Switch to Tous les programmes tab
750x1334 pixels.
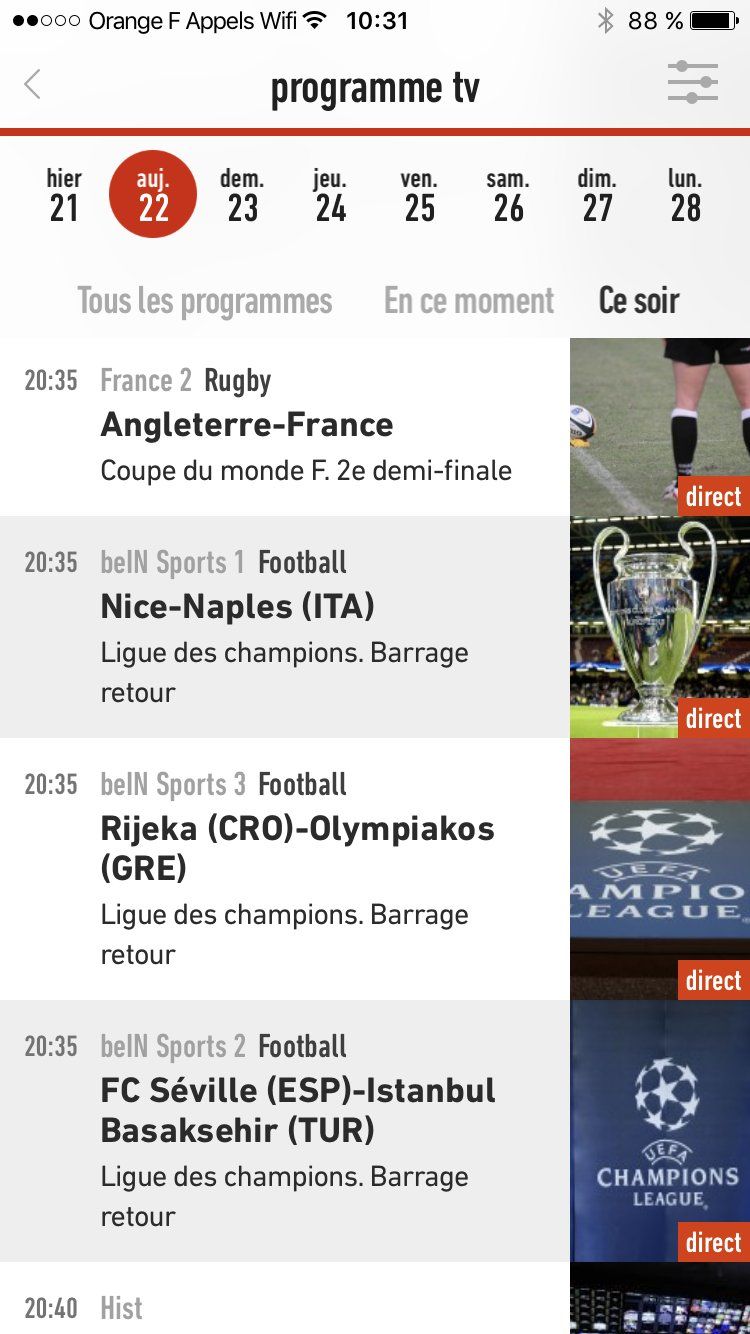(205, 301)
